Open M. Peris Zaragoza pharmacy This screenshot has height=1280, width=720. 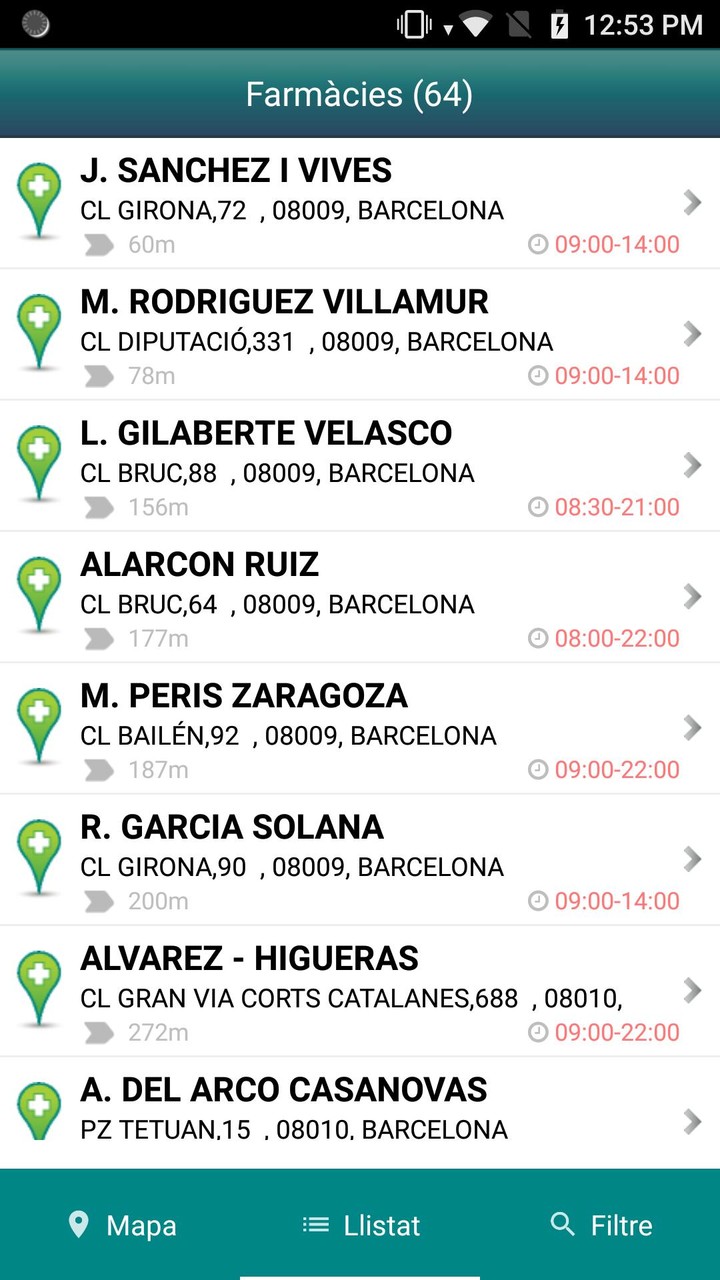click(360, 728)
